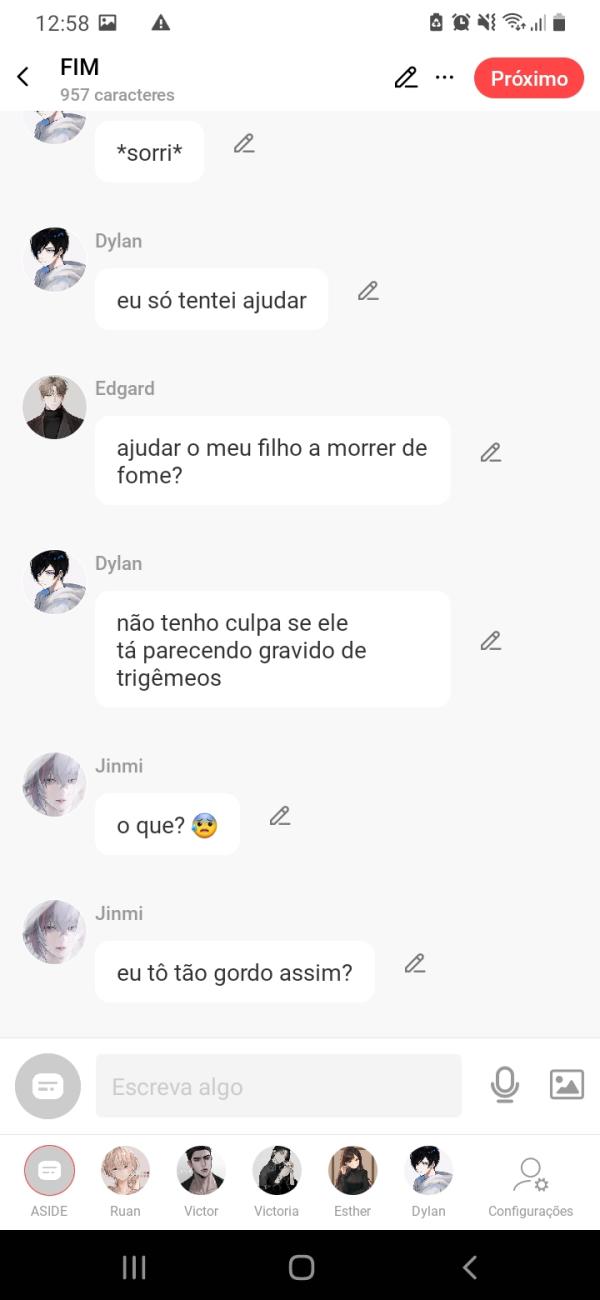Edit the "eu só tentei ajudar" message
The width and height of the screenshot is (600, 1300).
368,291
